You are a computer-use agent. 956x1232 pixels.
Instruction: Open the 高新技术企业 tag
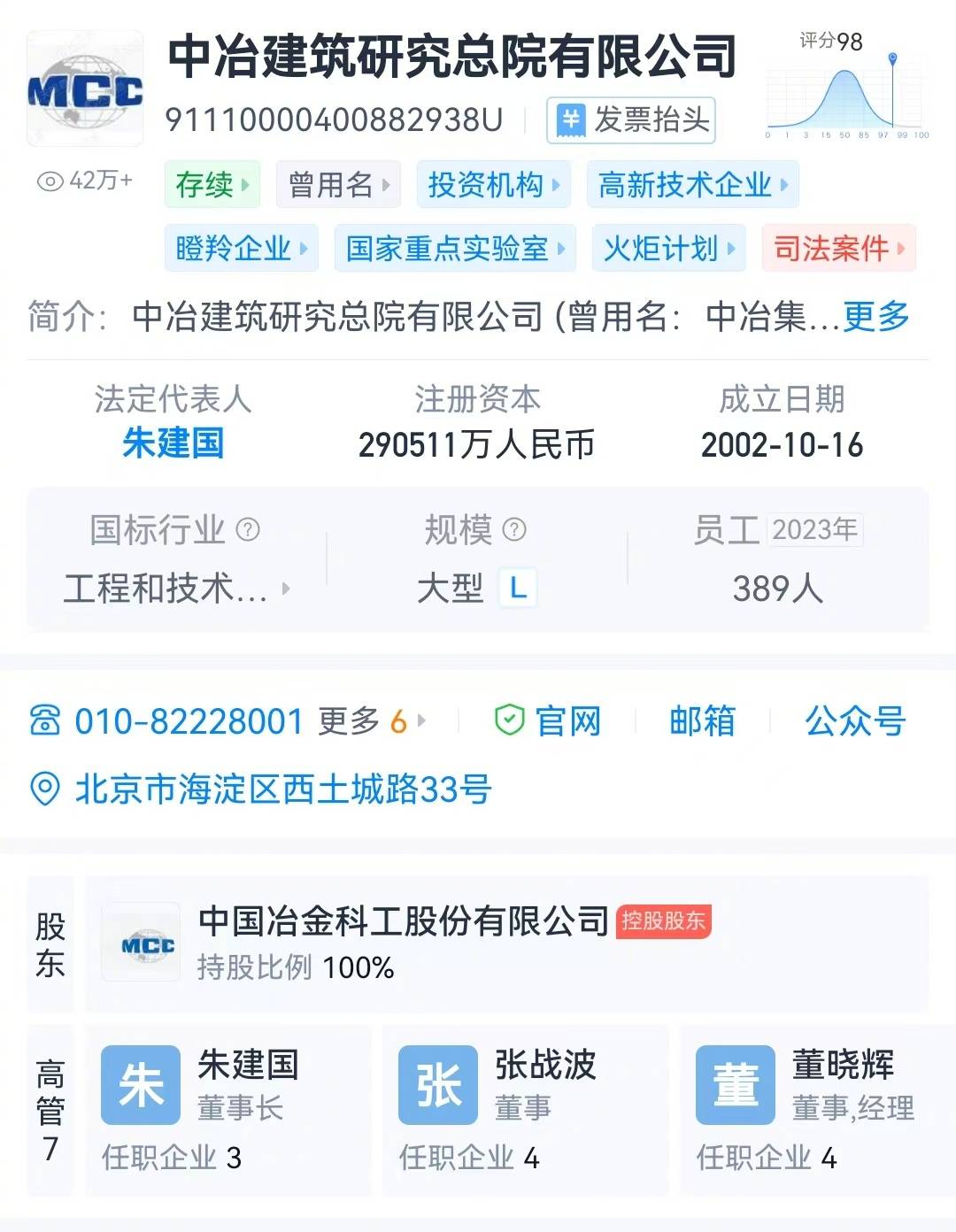pyautogui.click(x=692, y=185)
